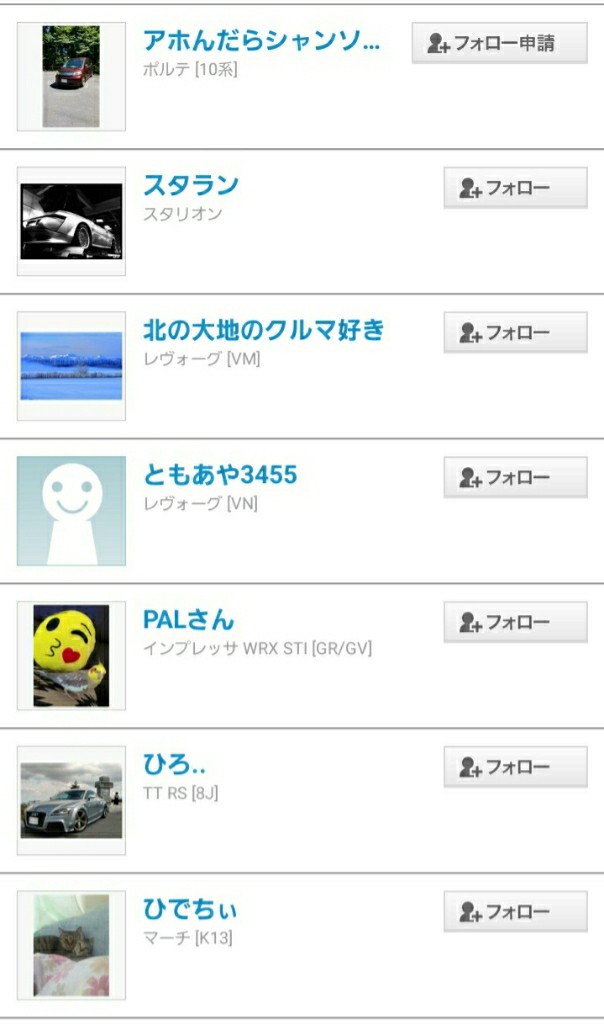This screenshot has height=1024, width=604.
Task: Tap PALさん's emoji plush avatar
Action: tap(71, 656)
